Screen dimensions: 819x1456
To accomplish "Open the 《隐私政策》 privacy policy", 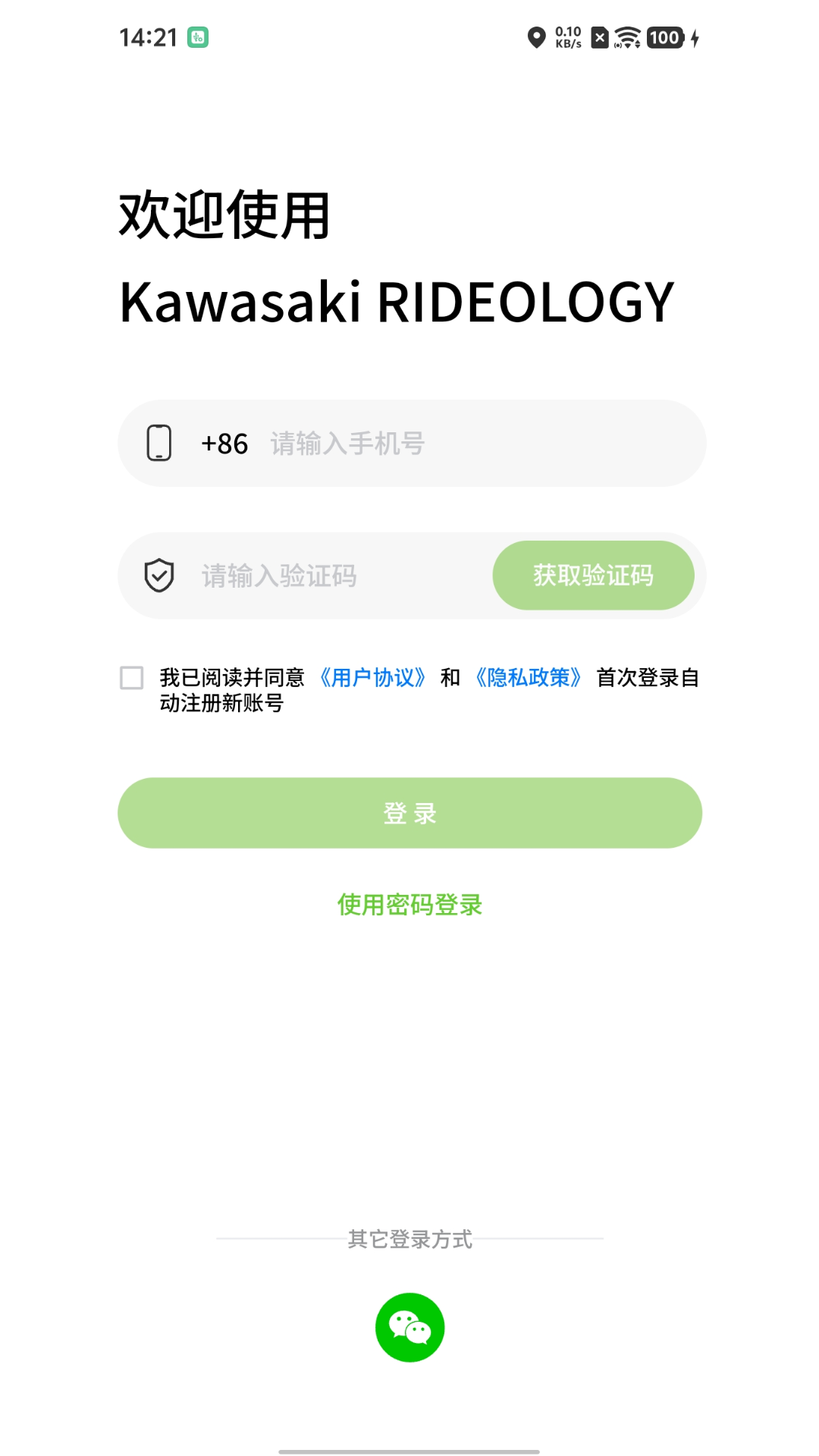I will 529,677.
